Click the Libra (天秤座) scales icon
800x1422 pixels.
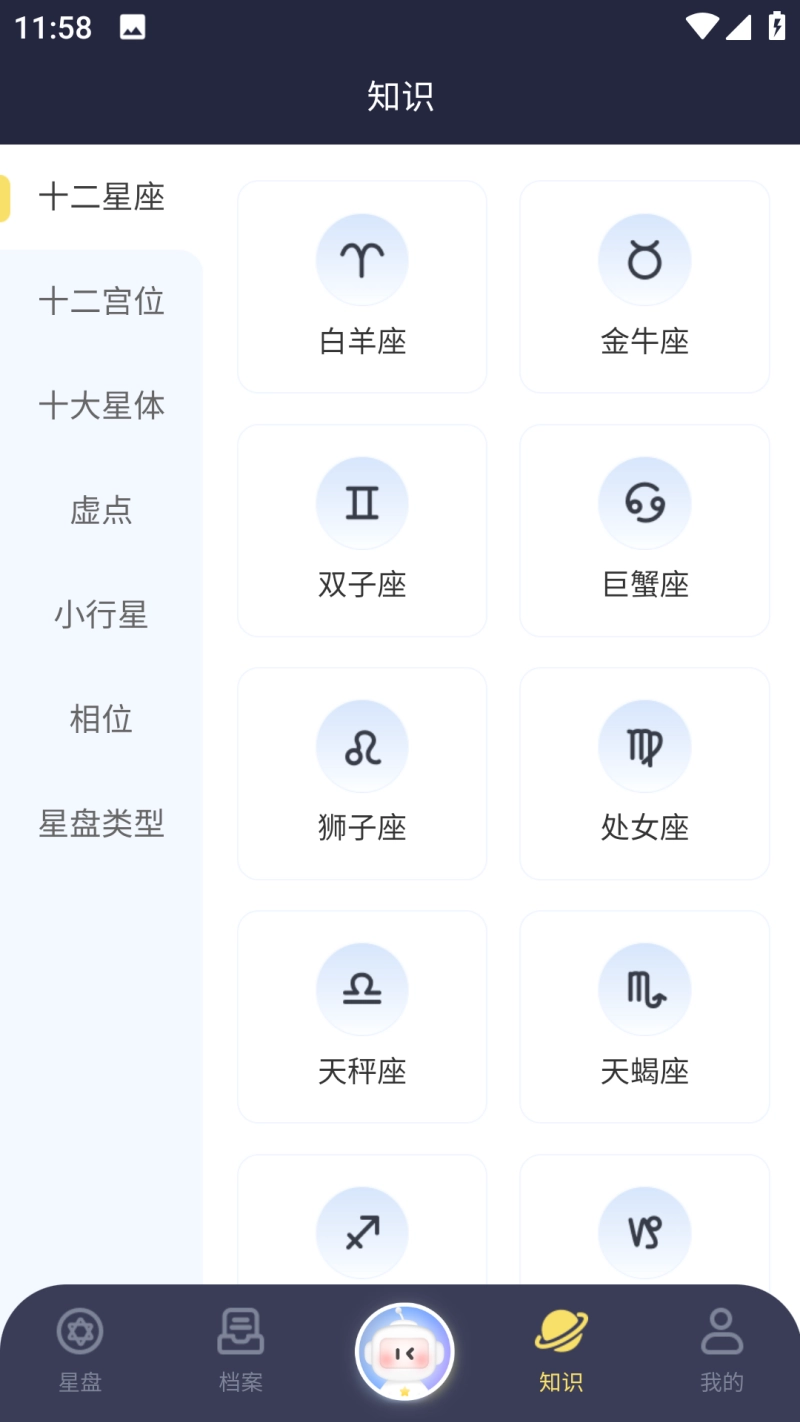[x=362, y=989]
